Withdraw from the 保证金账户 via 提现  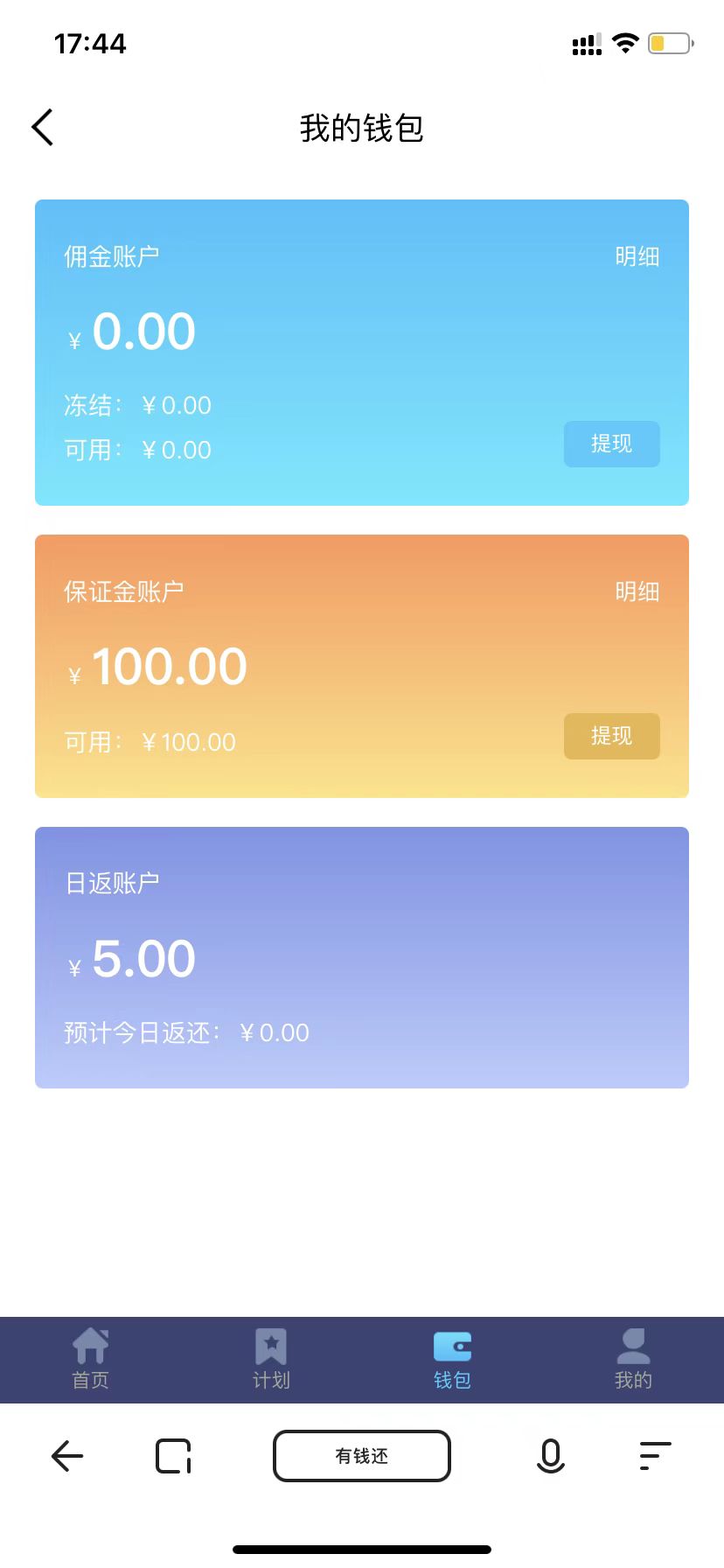pos(611,736)
